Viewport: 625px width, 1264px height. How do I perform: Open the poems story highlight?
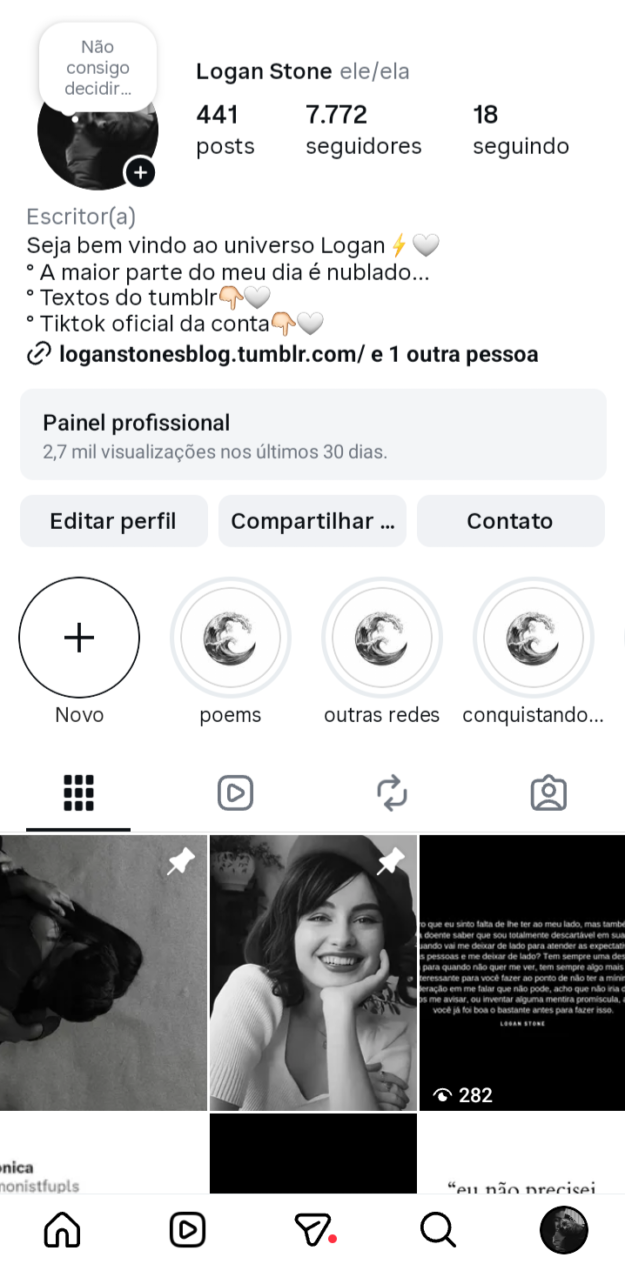click(230, 638)
